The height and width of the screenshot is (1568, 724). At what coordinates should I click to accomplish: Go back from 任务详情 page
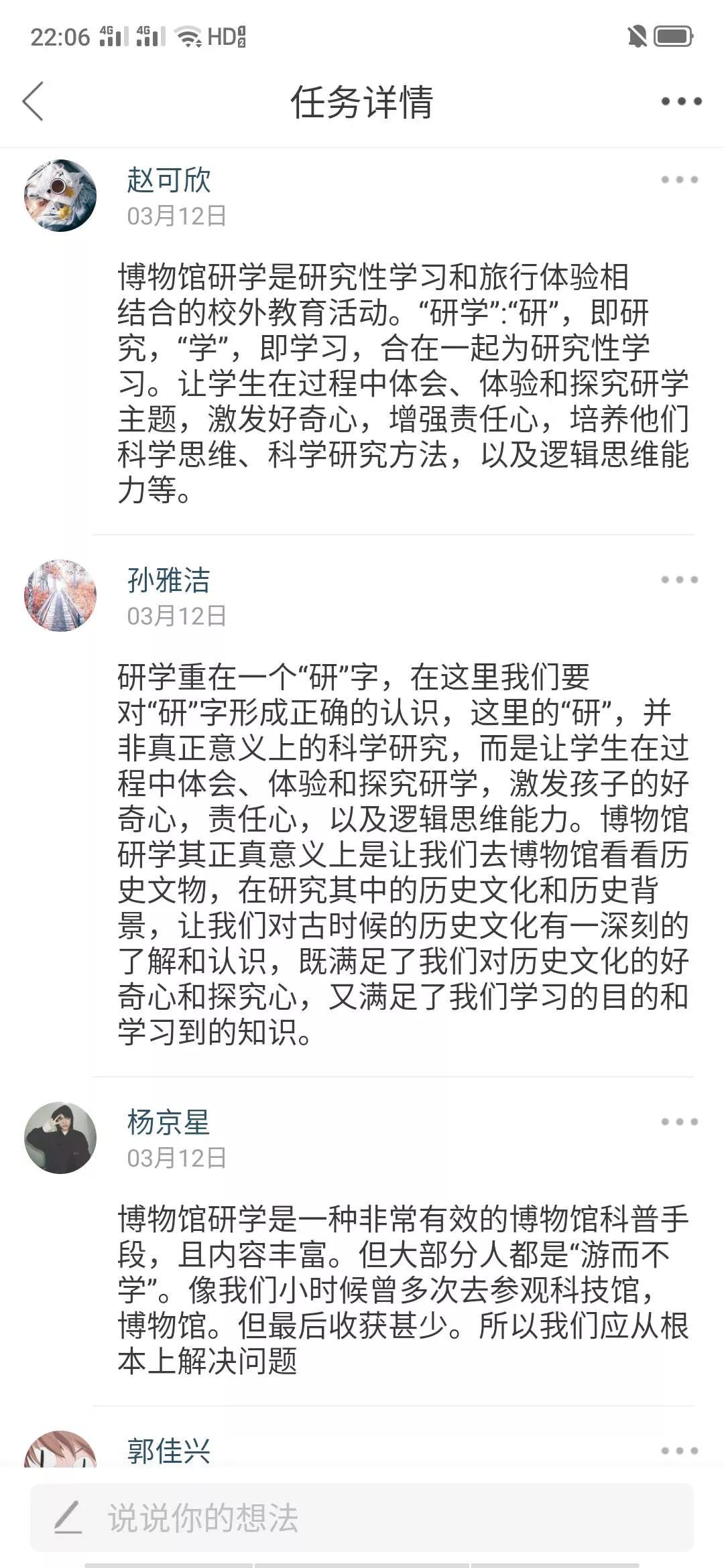pyautogui.click(x=33, y=102)
